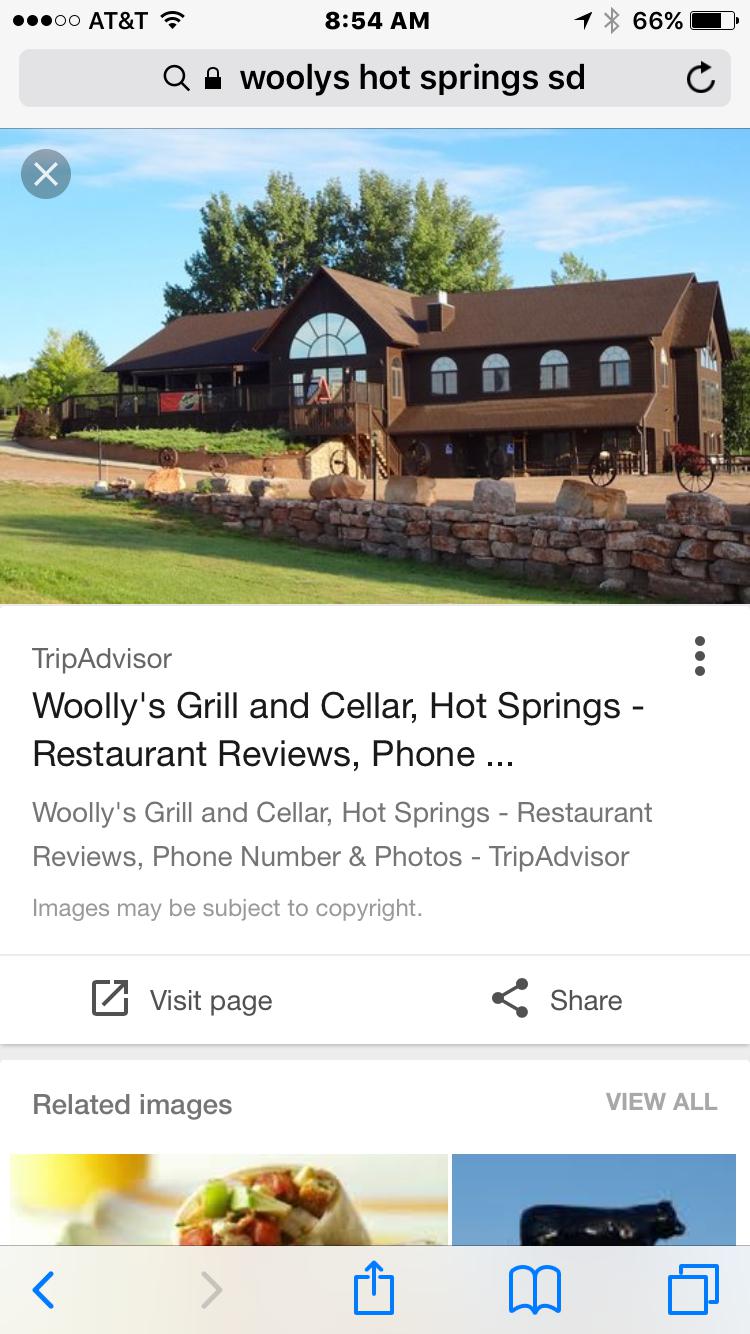Share this image result
Screen dimensions: 750x1334
[557, 999]
